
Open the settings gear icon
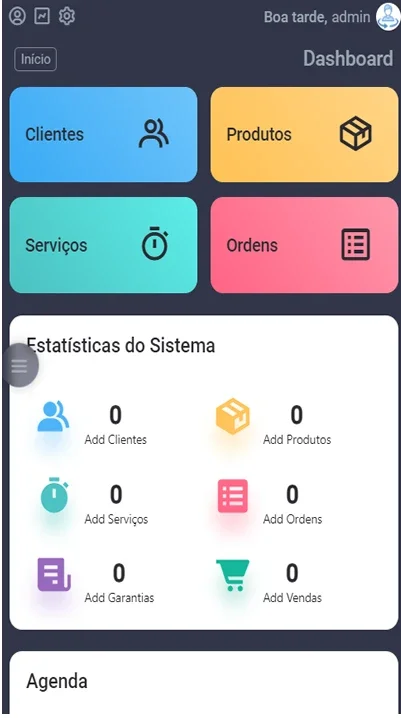[x=67, y=16]
